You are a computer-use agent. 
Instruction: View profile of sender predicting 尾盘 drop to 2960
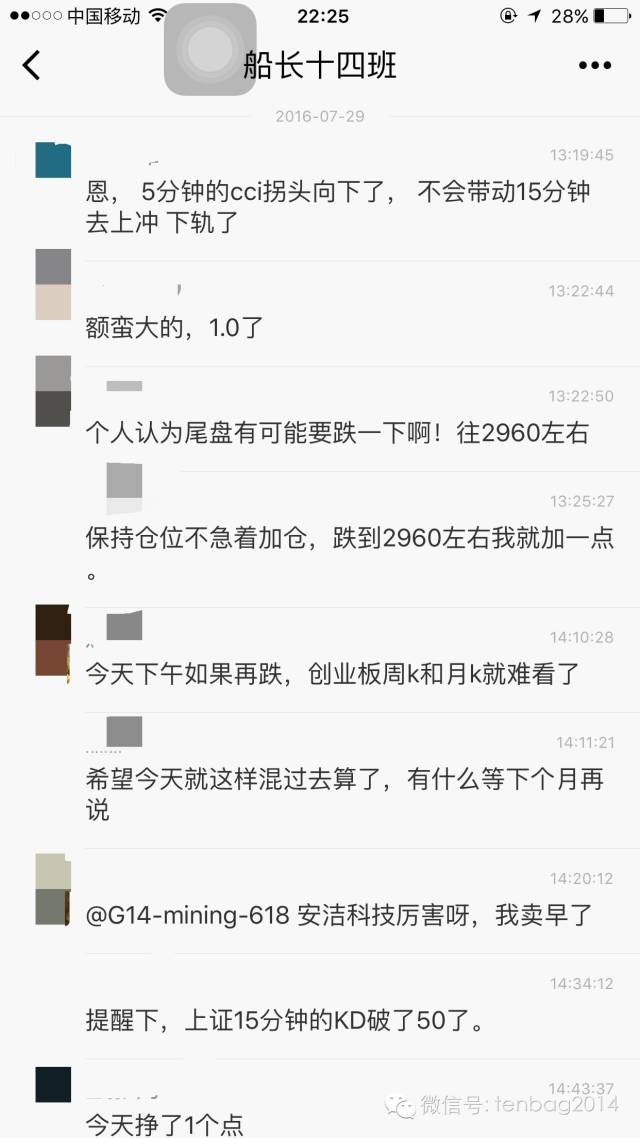click(53, 391)
